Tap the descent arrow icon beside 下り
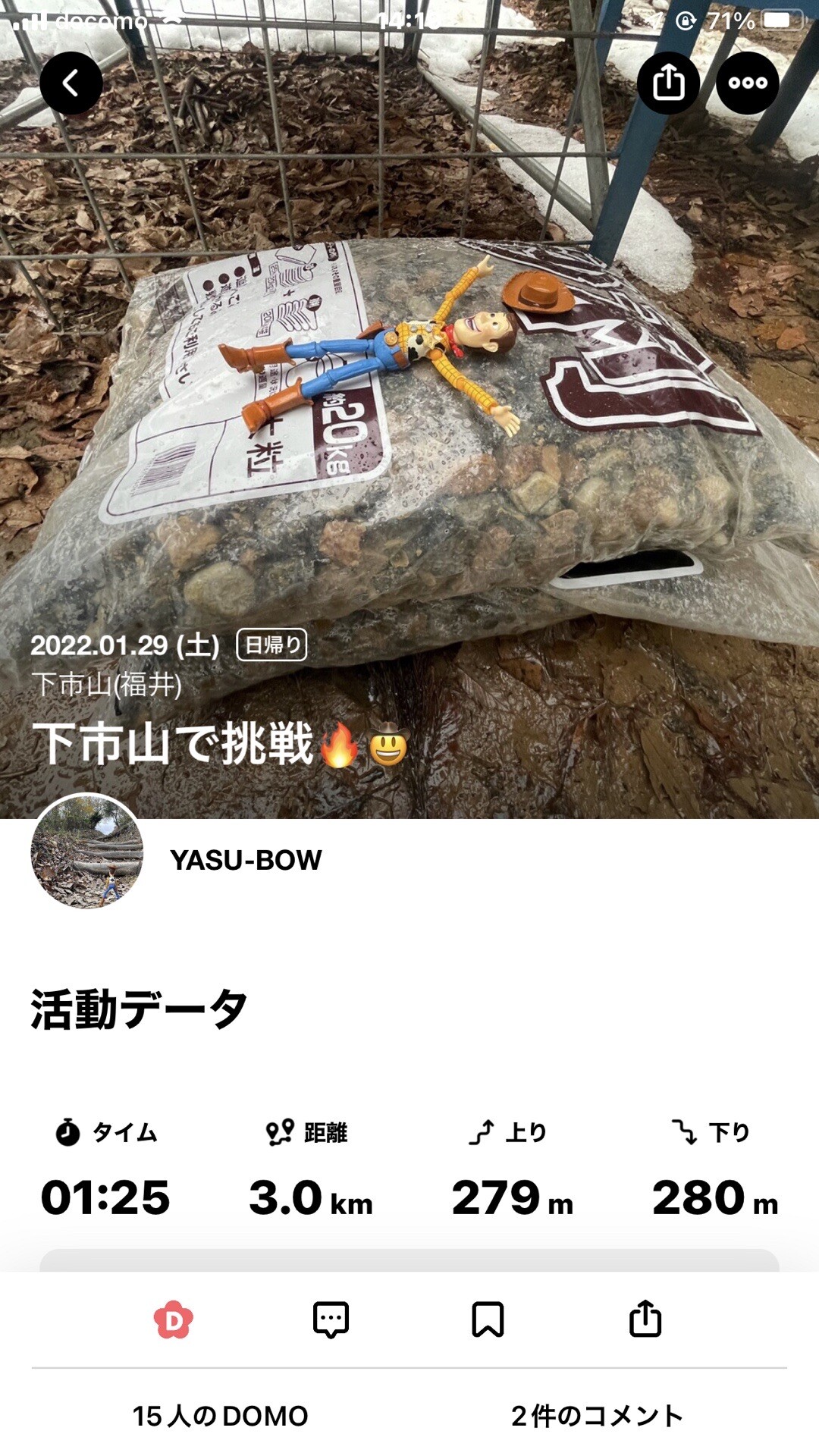 pyautogui.click(x=685, y=1131)
